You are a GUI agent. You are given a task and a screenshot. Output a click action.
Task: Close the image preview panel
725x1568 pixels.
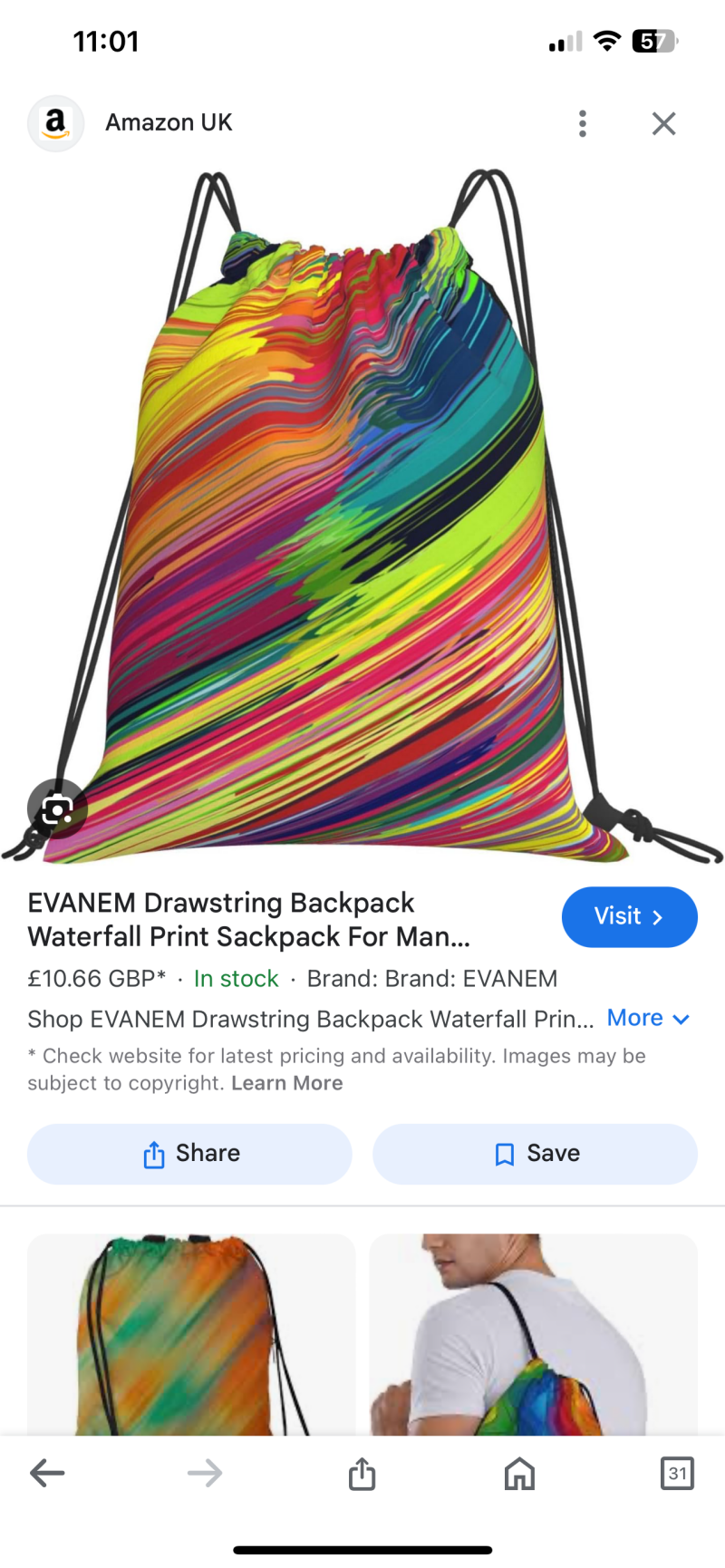click(x=663, y=123)
